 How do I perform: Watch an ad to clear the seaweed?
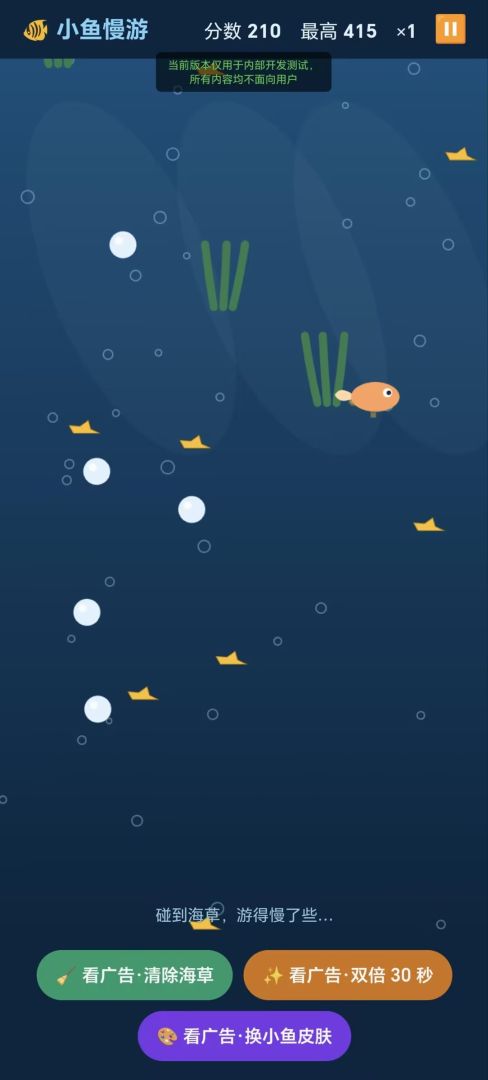pos(135,975)
